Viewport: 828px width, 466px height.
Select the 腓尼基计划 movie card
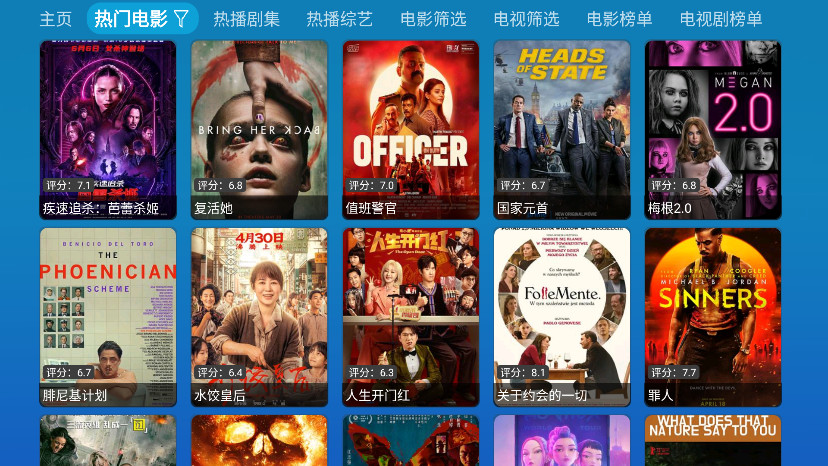pyautogui.click(x=108, y=316)
